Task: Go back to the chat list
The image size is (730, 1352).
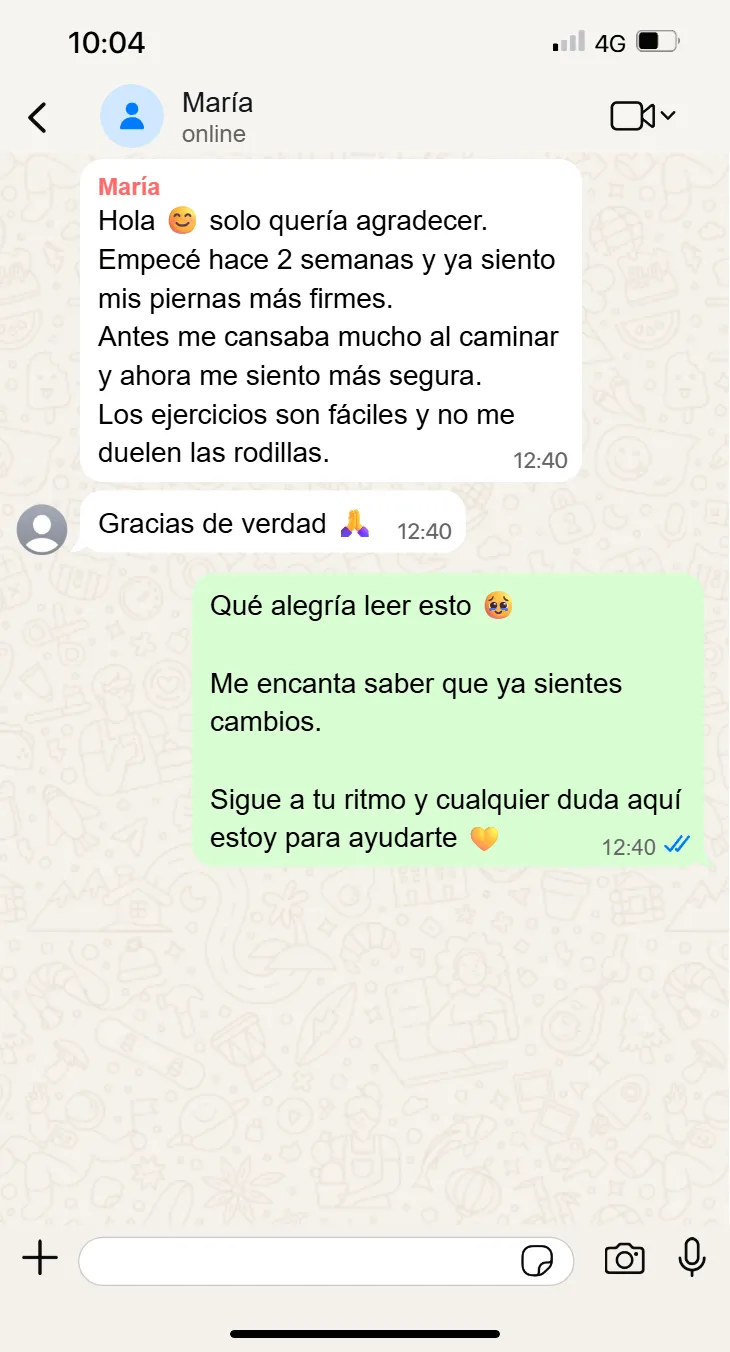Action: click(37, 117)
